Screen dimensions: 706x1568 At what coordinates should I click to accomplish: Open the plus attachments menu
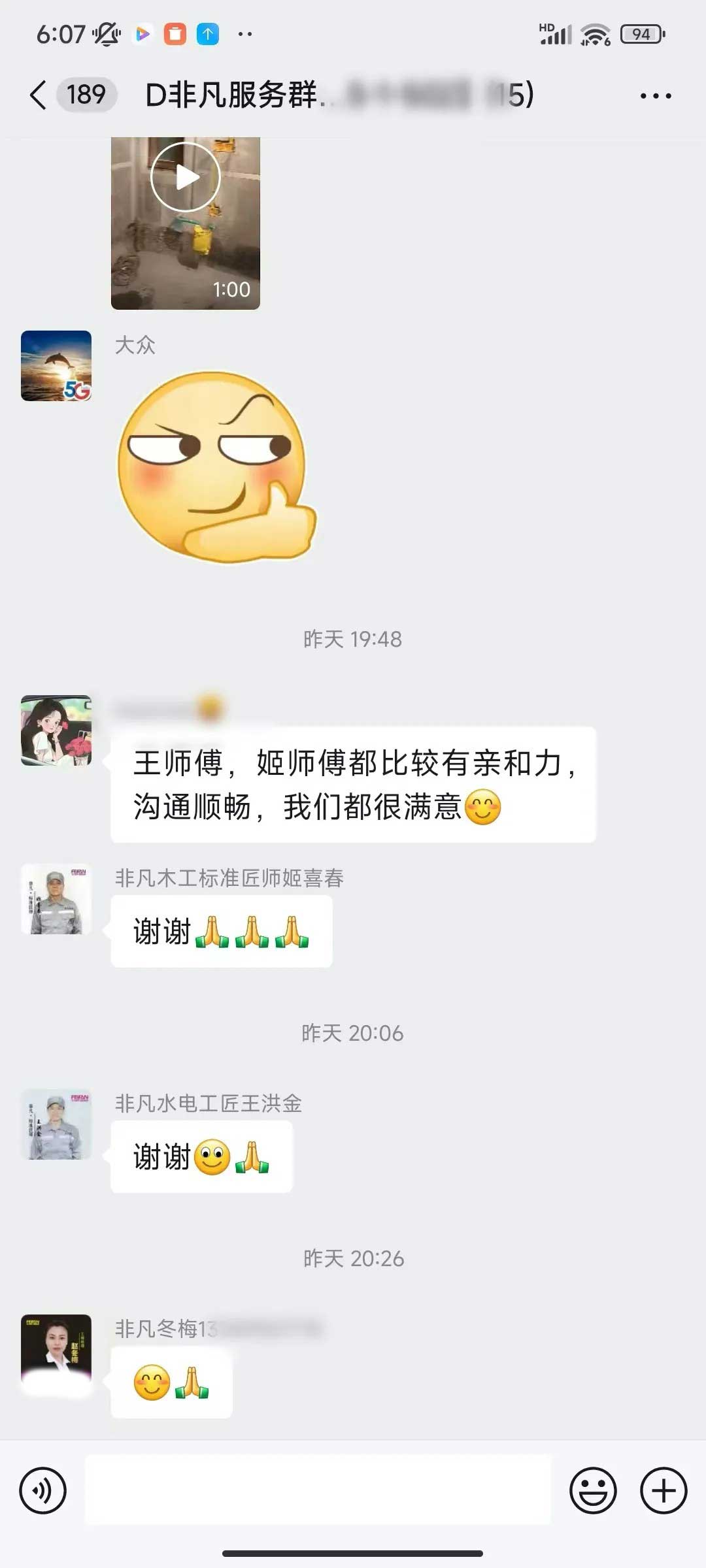click(x=663, y=1490)
